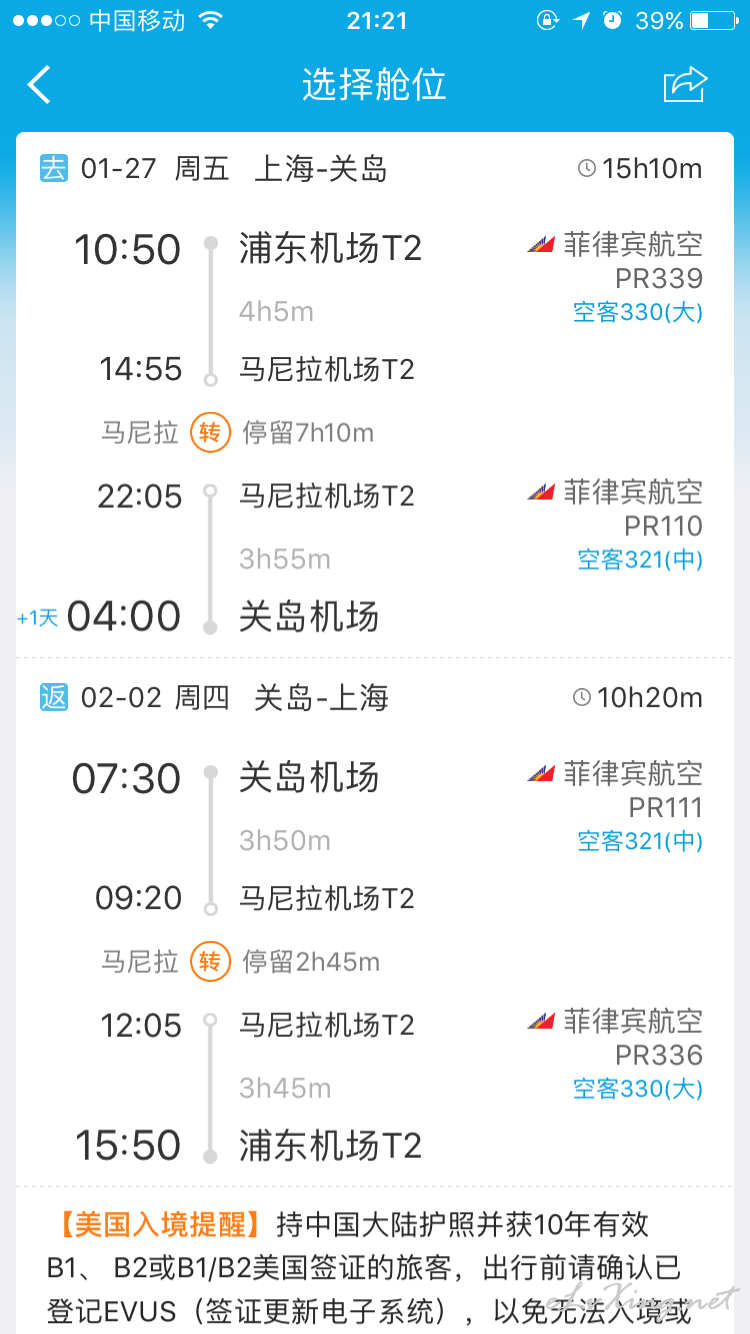750x1334 pixels.
Task: Tap the 空客321(中) aircraft type under PR111
Action: pos(640,841)
